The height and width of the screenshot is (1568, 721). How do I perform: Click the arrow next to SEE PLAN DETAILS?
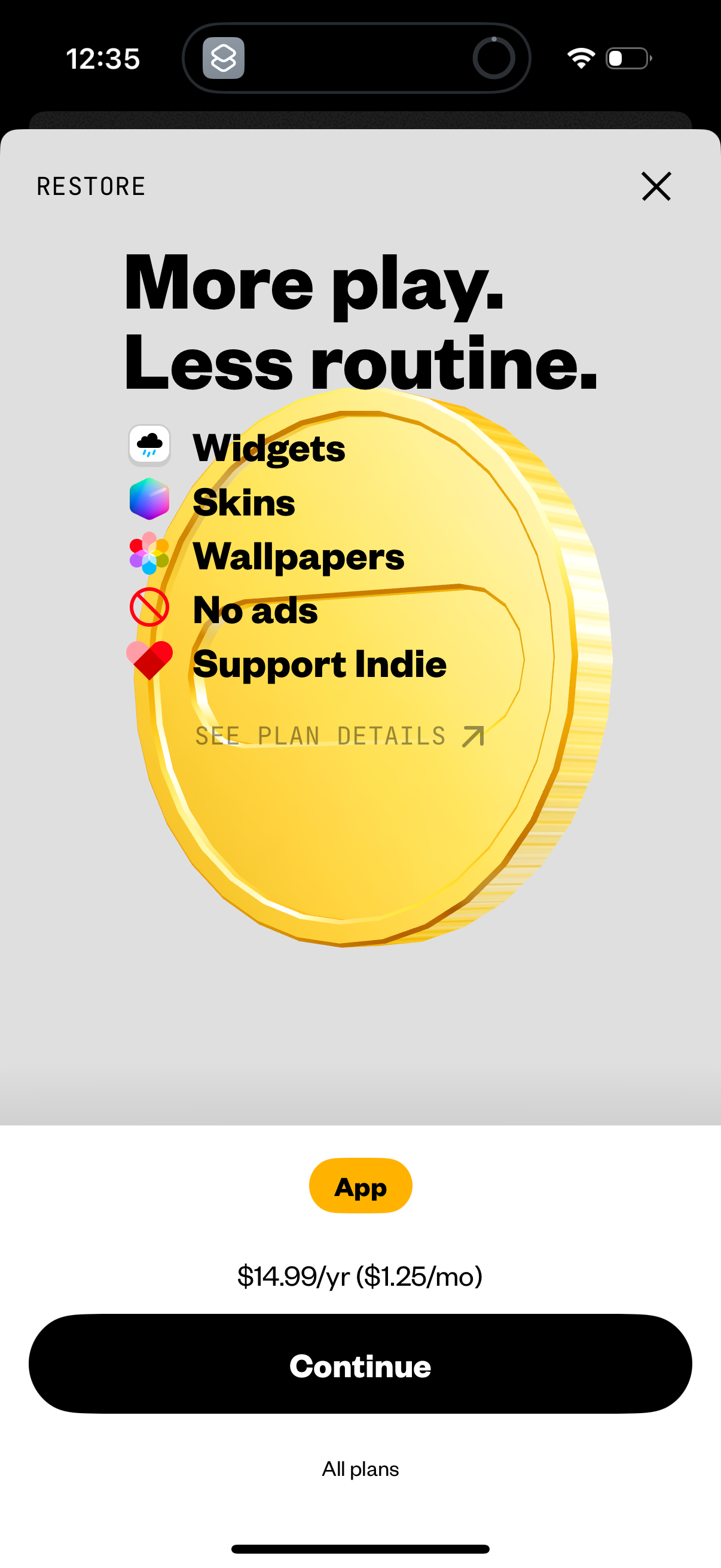pos(472,736)
